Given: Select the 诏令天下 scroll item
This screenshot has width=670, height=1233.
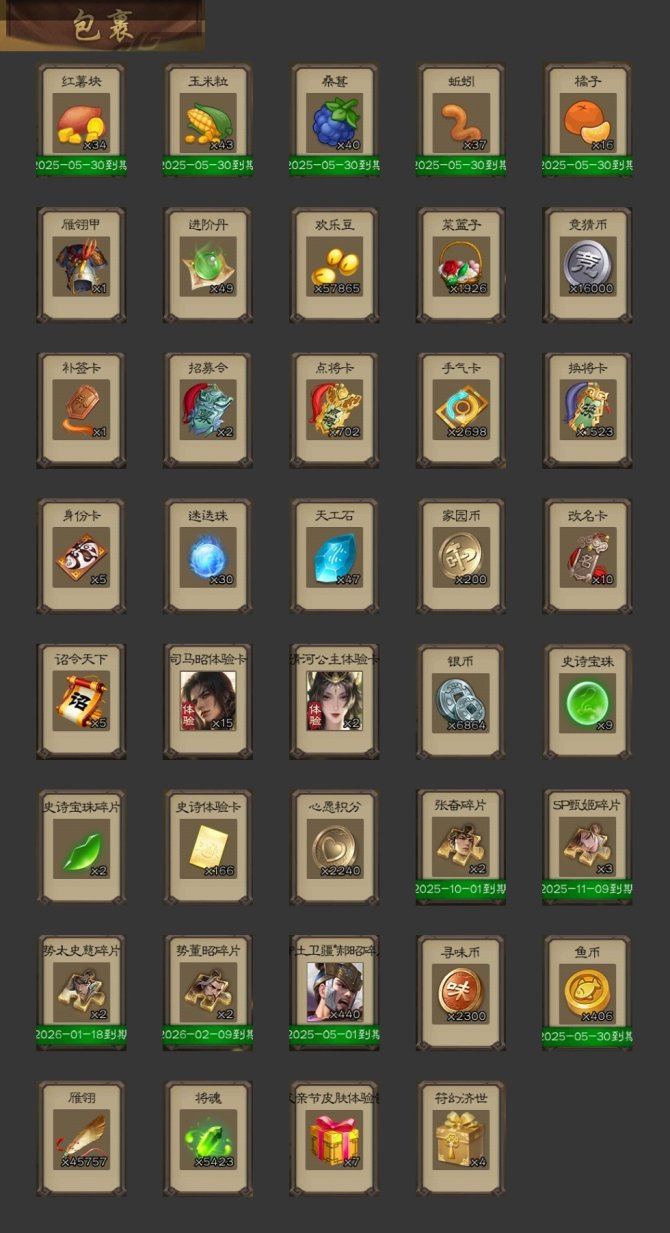Looking at the screenshot, I should tap(81, 701).
